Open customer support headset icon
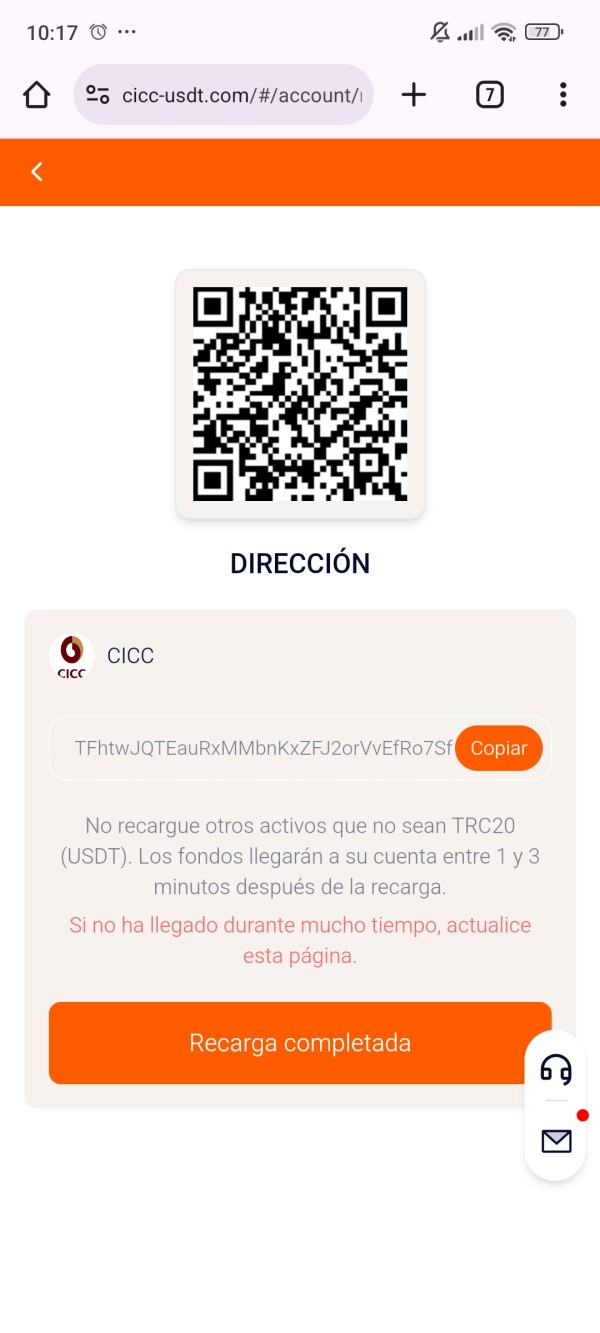Viewport: 600px width, 1333px height. pyautogui.click(x=556, y=1069)
